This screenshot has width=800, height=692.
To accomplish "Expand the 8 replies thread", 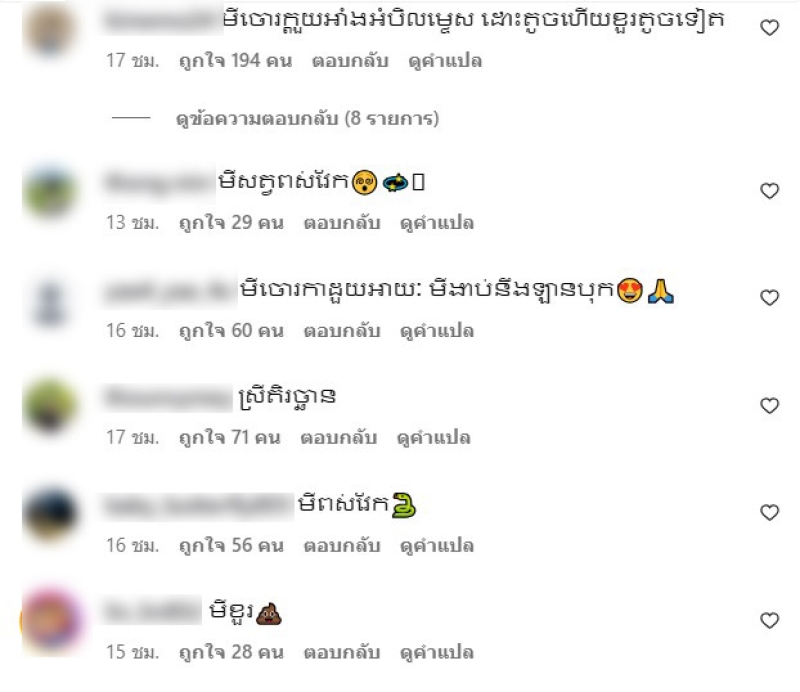I will click(304, 120).
